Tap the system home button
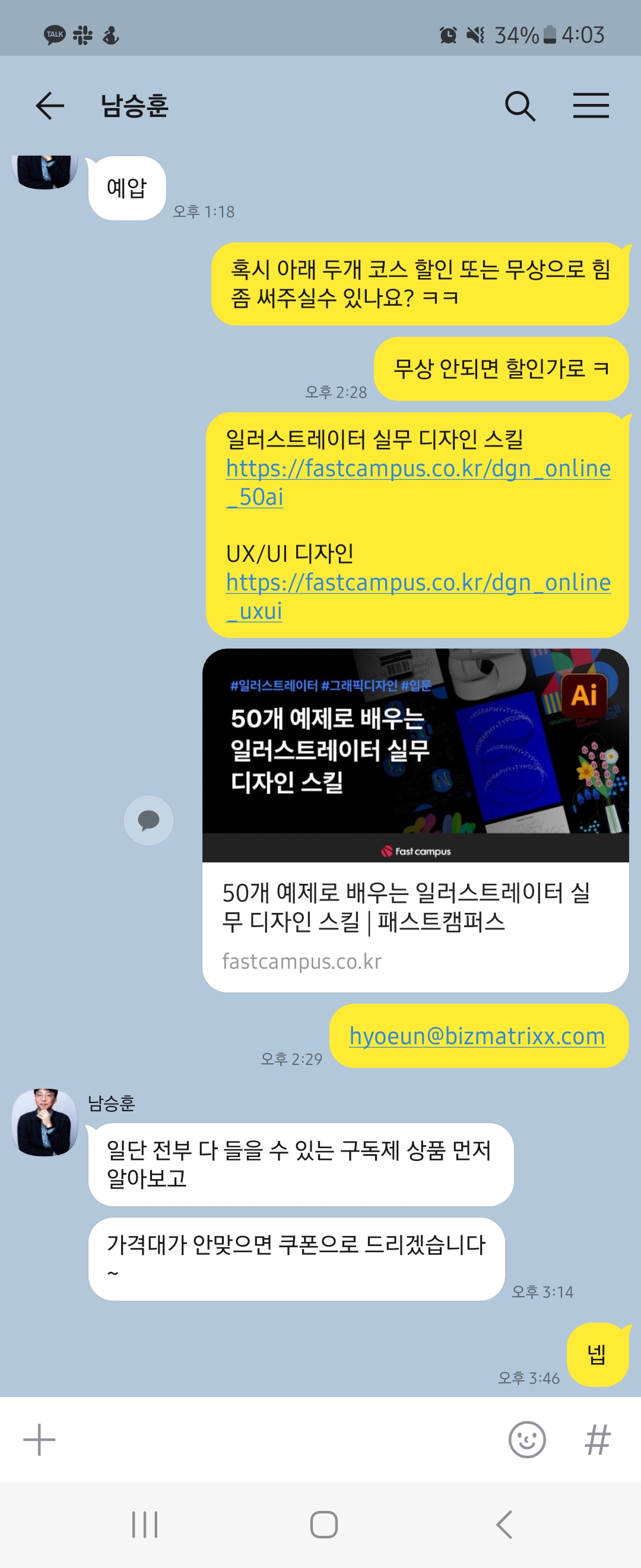The height and width of the screenshot is (1568, 641). [x=323, y=1525]
